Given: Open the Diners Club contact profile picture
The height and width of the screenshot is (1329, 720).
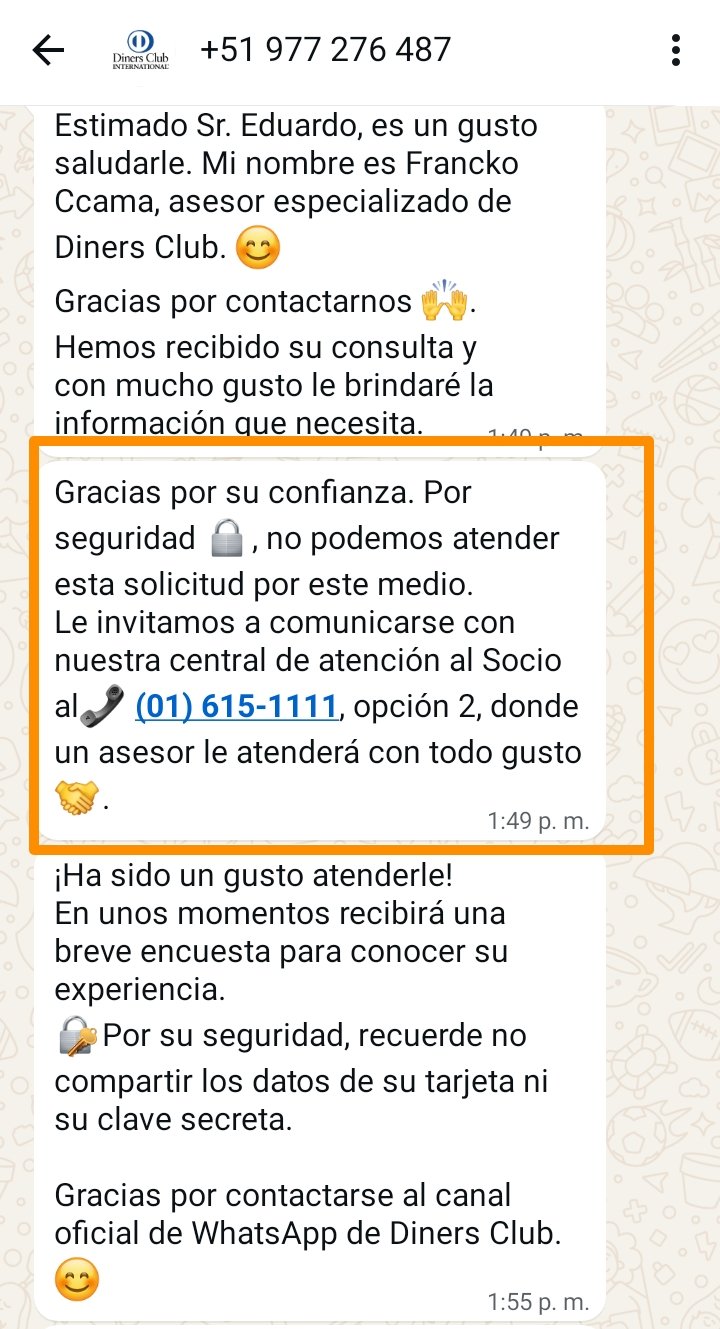Looking at the screenshot, I should 140,50.
